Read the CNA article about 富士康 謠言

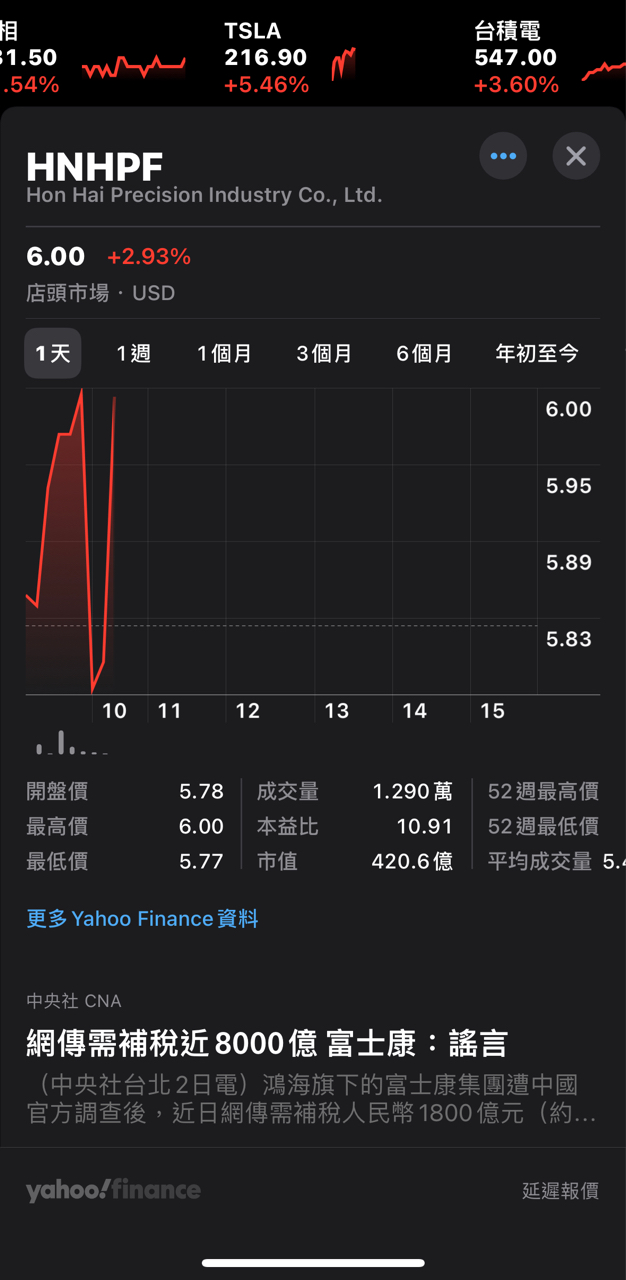(267, 1044)
